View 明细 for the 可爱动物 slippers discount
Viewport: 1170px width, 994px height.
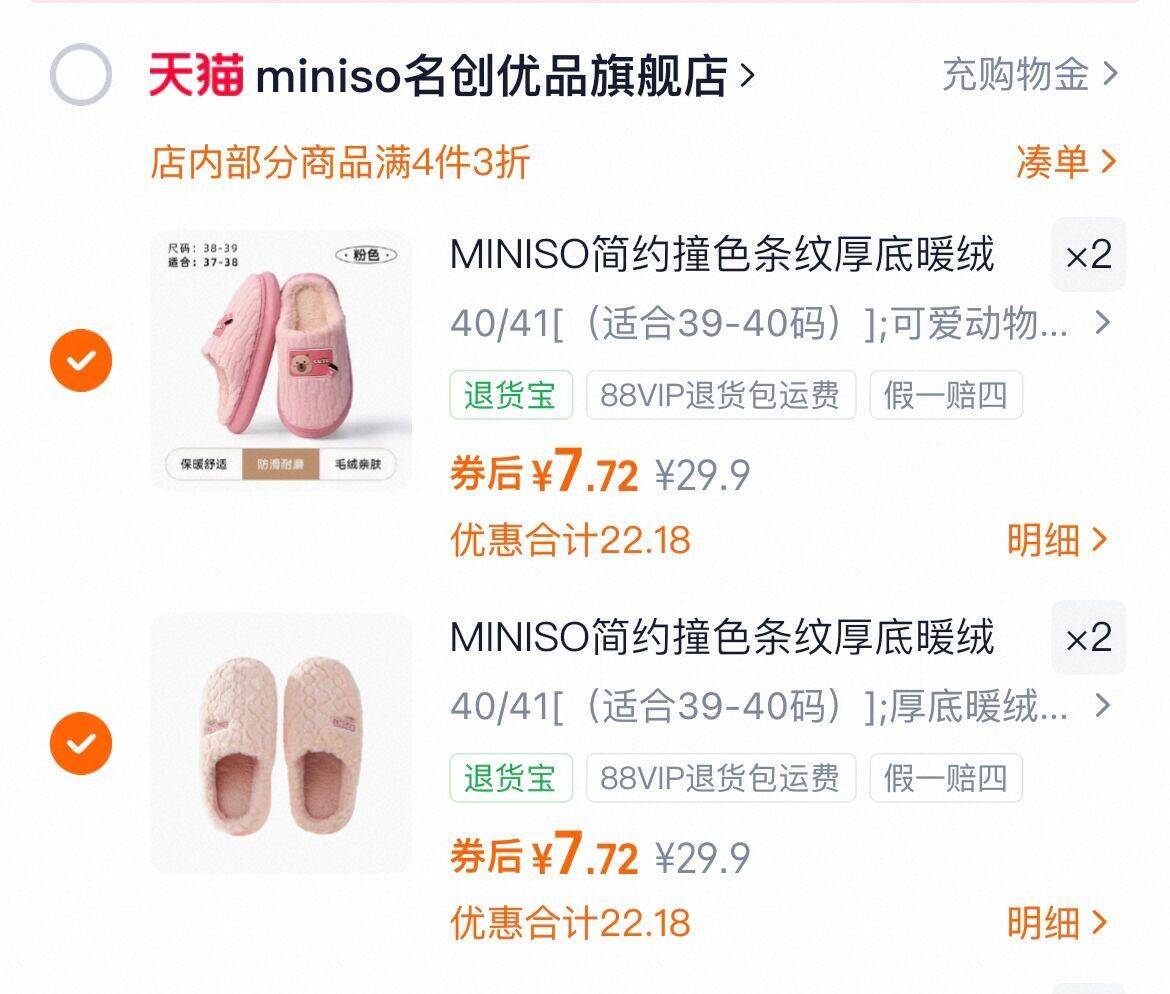[1057, 540]
